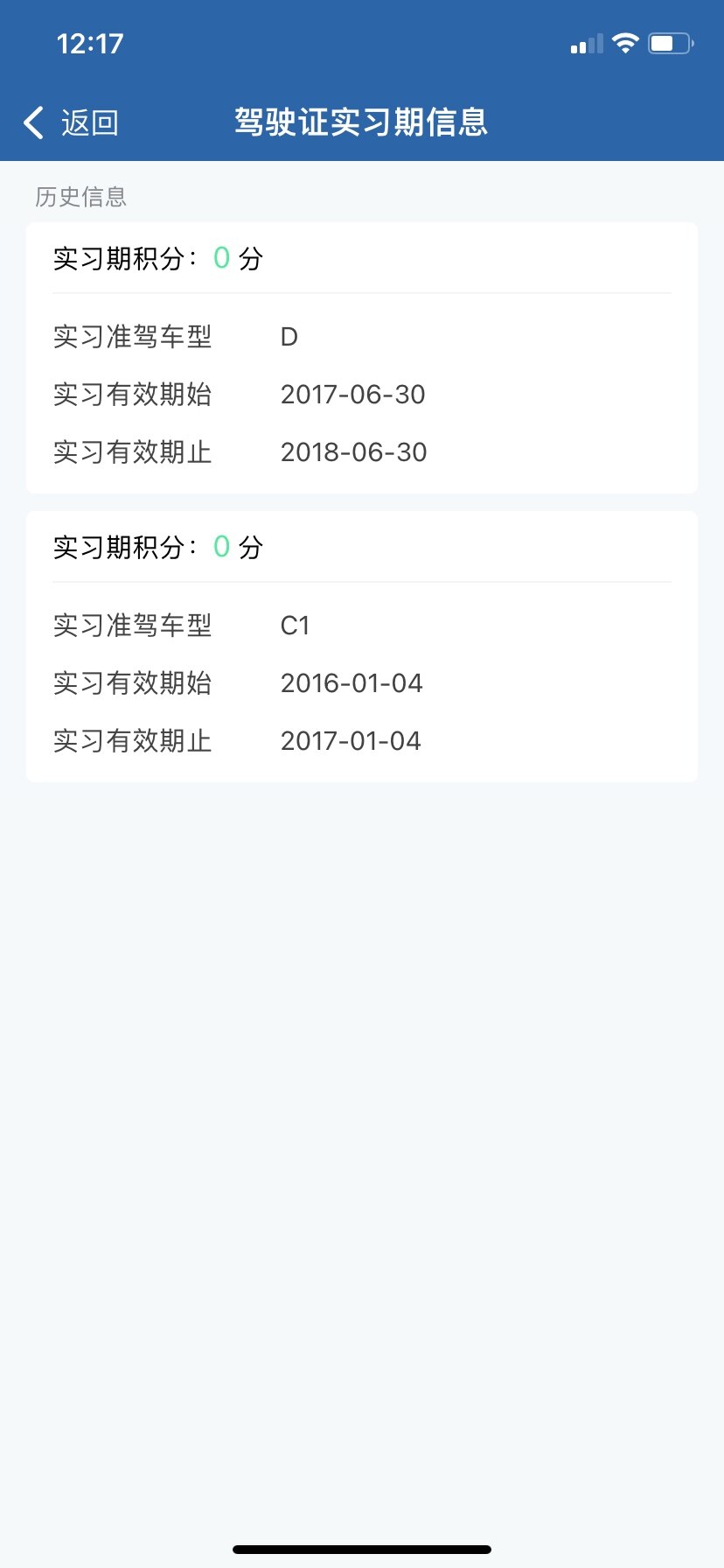This screenshot has width=724, height=1568.
Task: Go back using the 返回 button
Action: (x=71, y=122)
